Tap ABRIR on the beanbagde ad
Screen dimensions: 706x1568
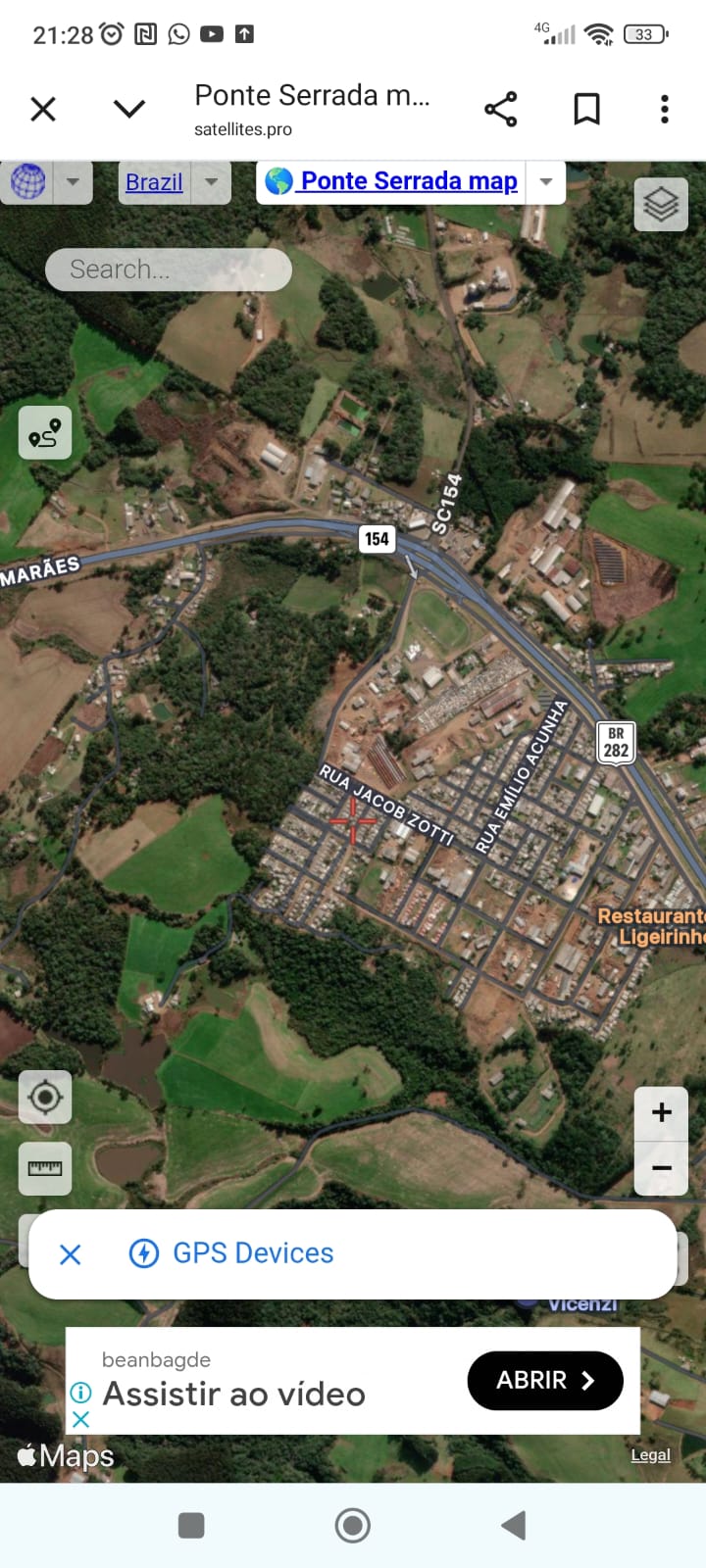pyautogui.click(x=545, y=1380)
